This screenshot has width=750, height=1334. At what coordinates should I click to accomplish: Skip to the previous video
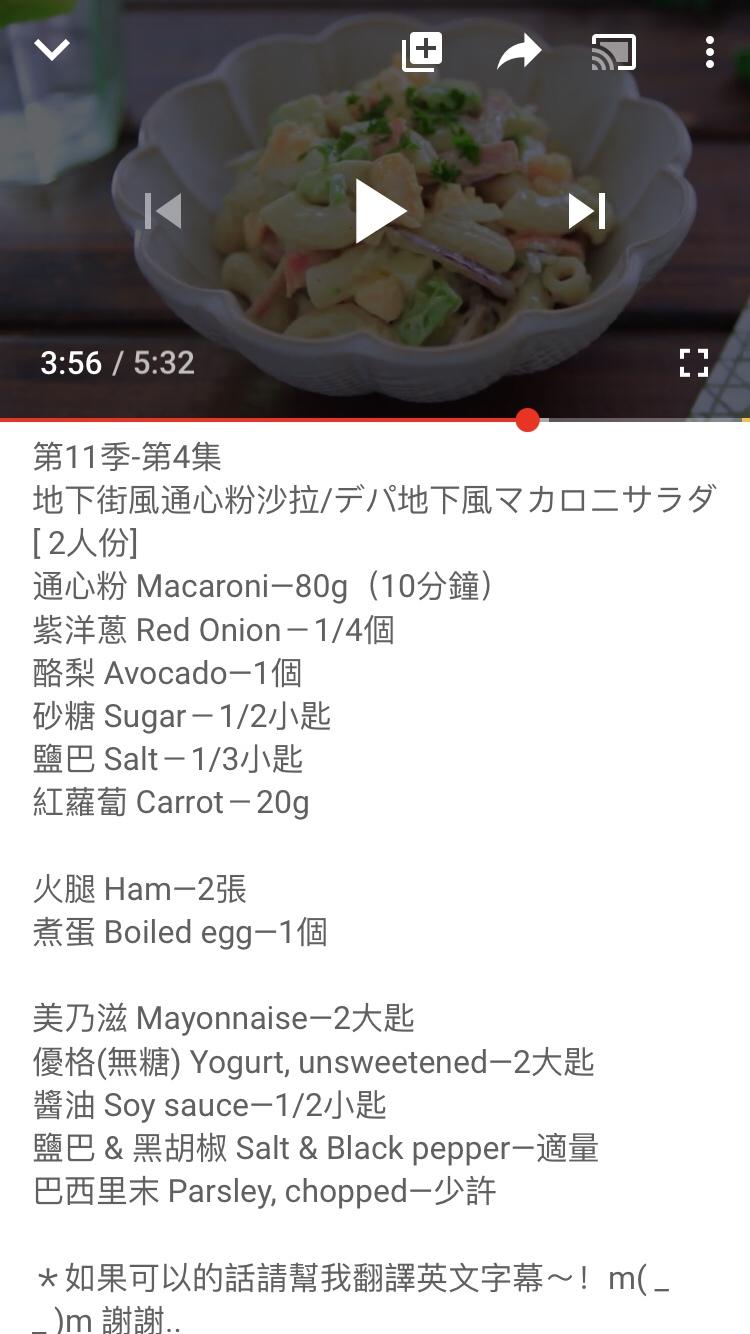[x=161, y=211]
